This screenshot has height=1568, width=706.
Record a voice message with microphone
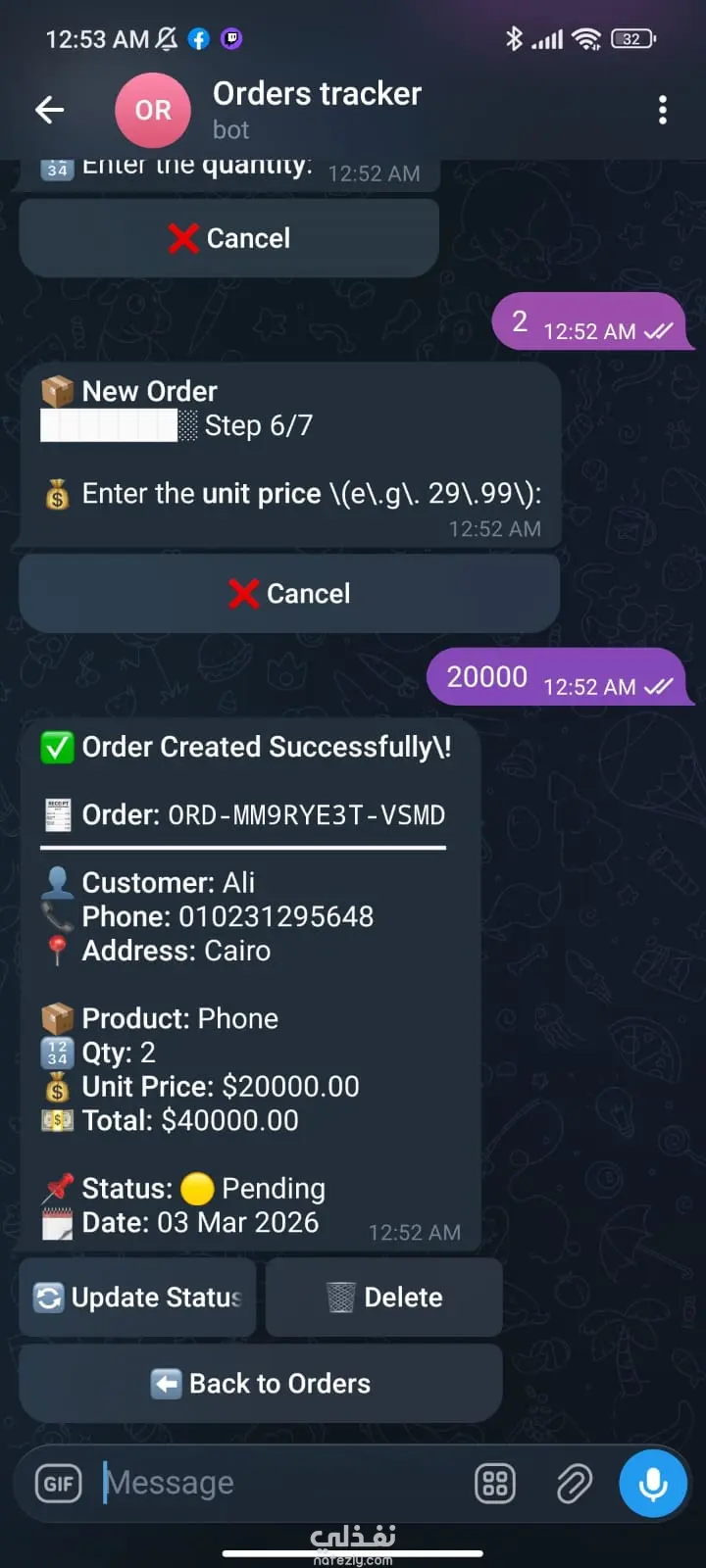(652, 1484)
